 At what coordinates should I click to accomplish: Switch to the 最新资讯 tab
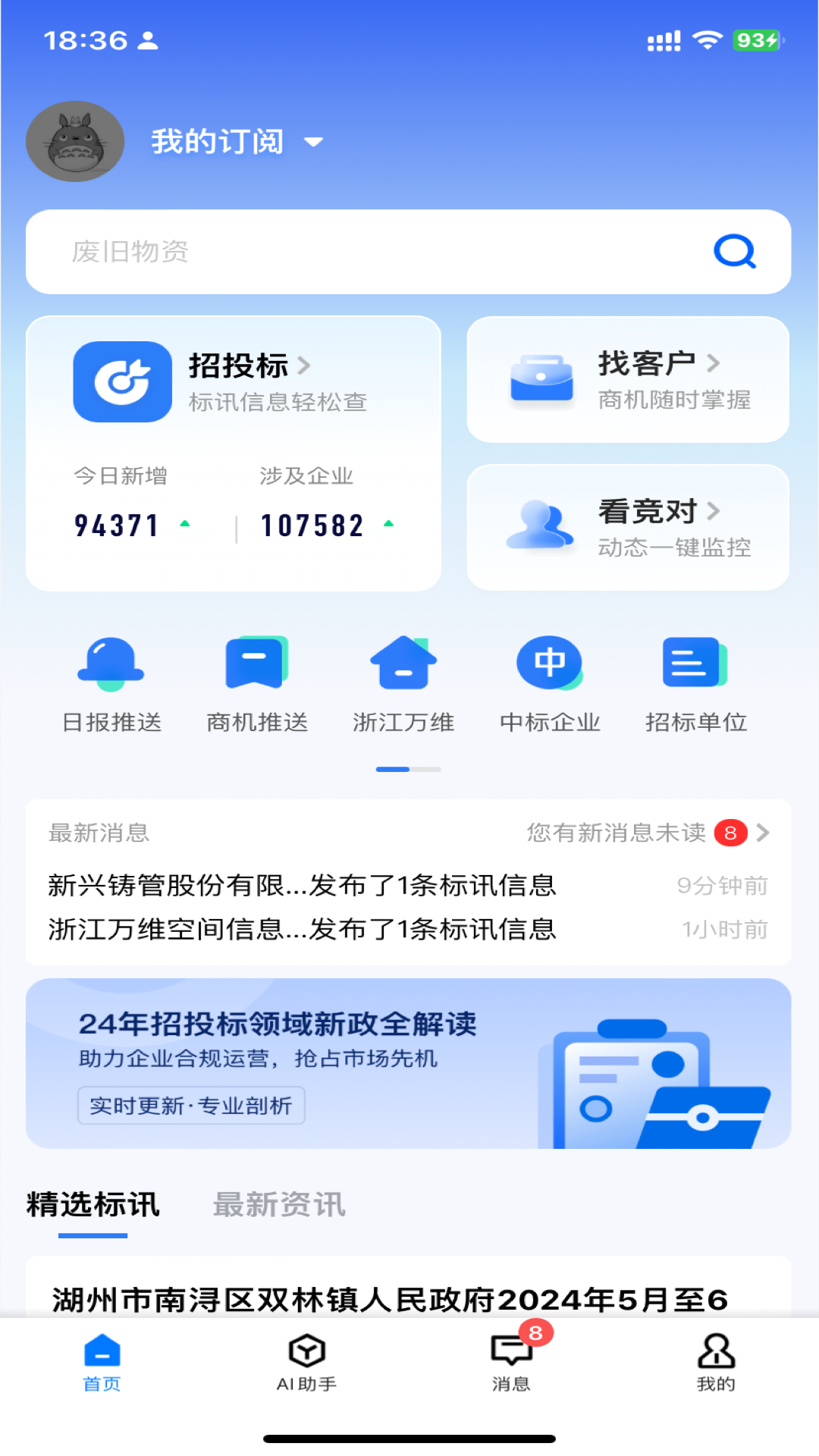(279, 1204)
